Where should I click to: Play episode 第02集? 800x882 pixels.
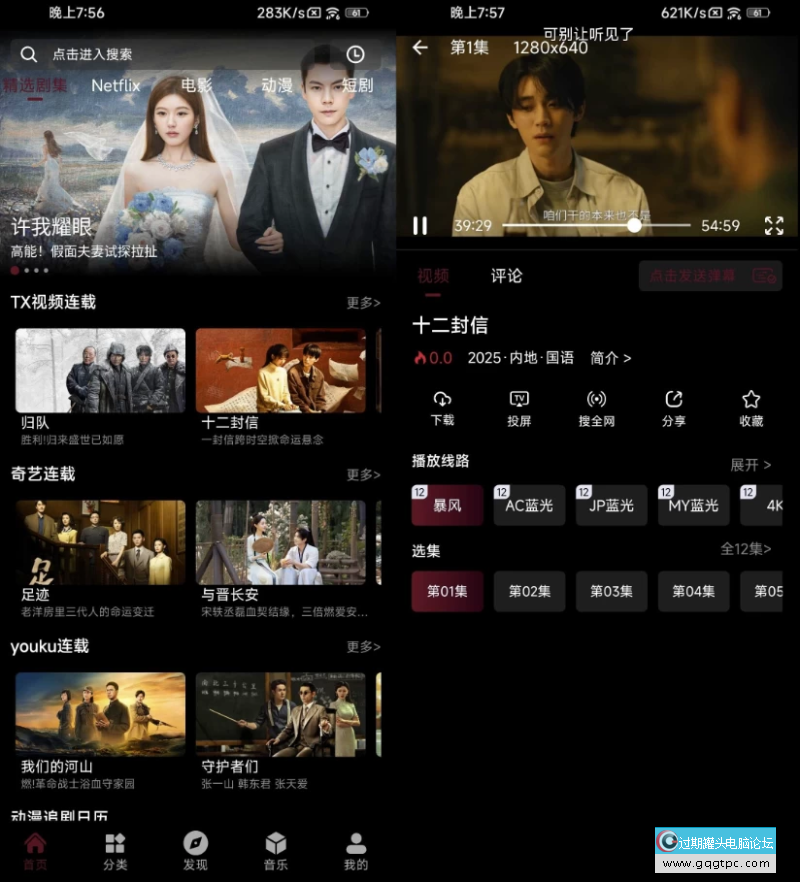(529, 591)
